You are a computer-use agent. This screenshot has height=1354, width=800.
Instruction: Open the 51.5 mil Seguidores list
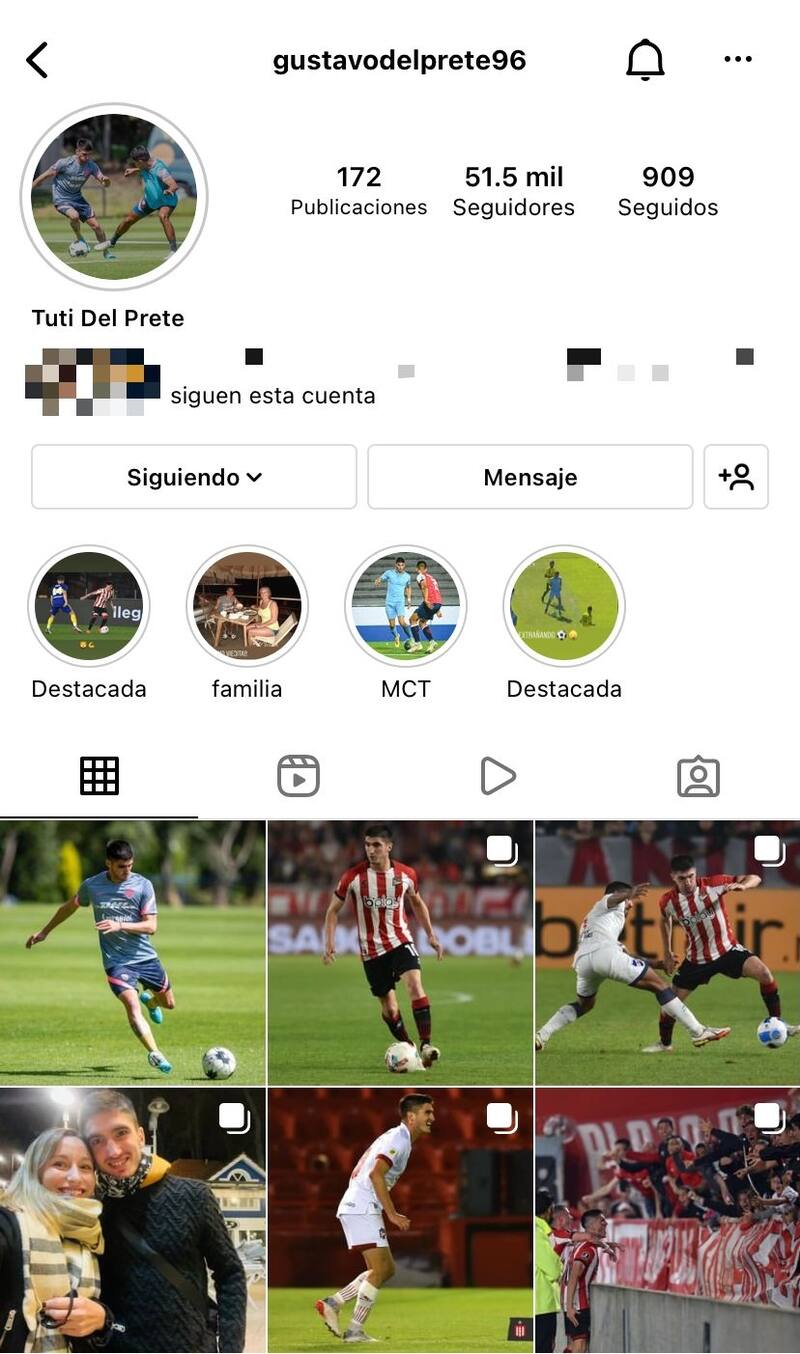point(514,191)
